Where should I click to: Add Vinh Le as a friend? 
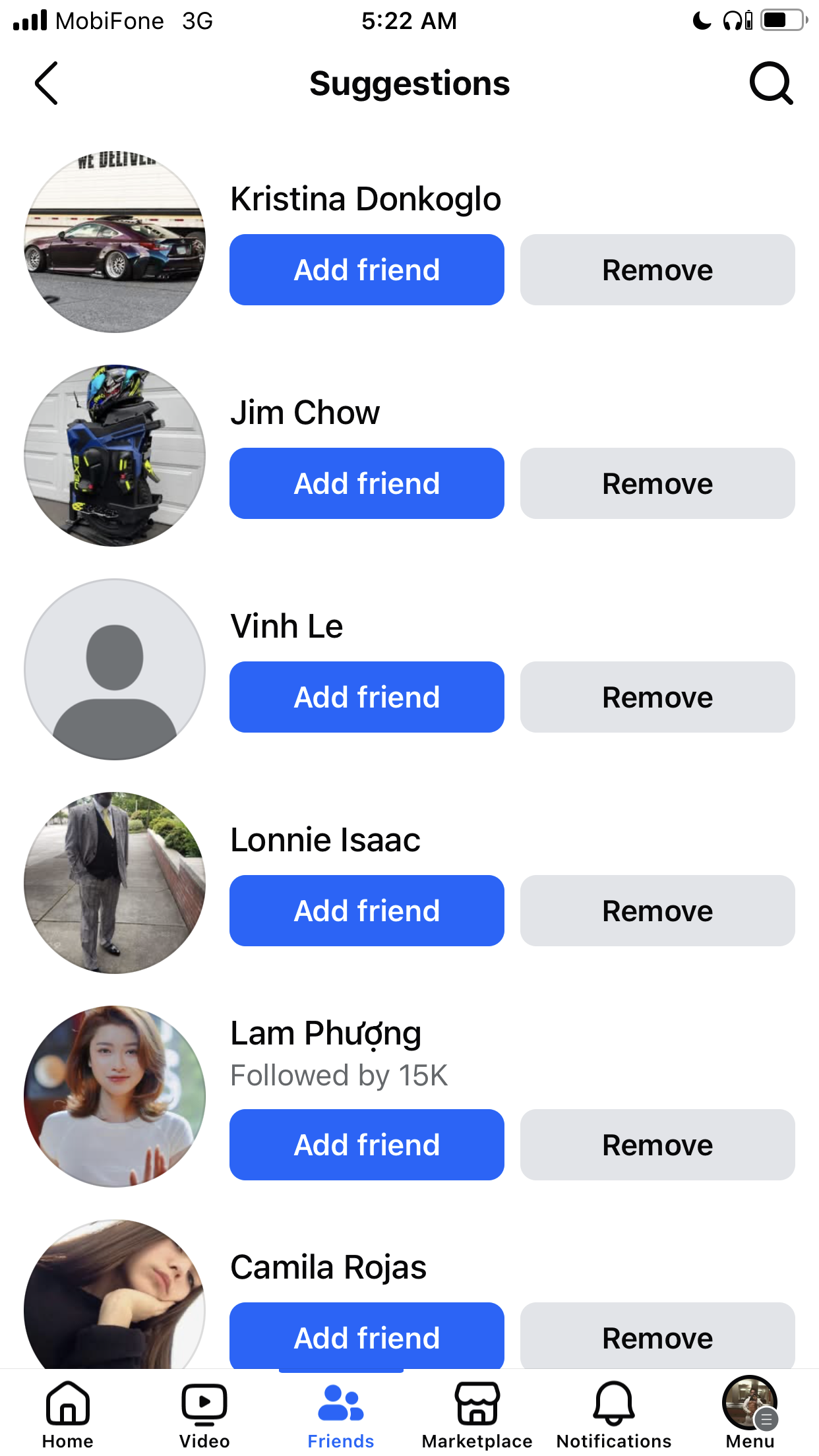pos(367,697)
